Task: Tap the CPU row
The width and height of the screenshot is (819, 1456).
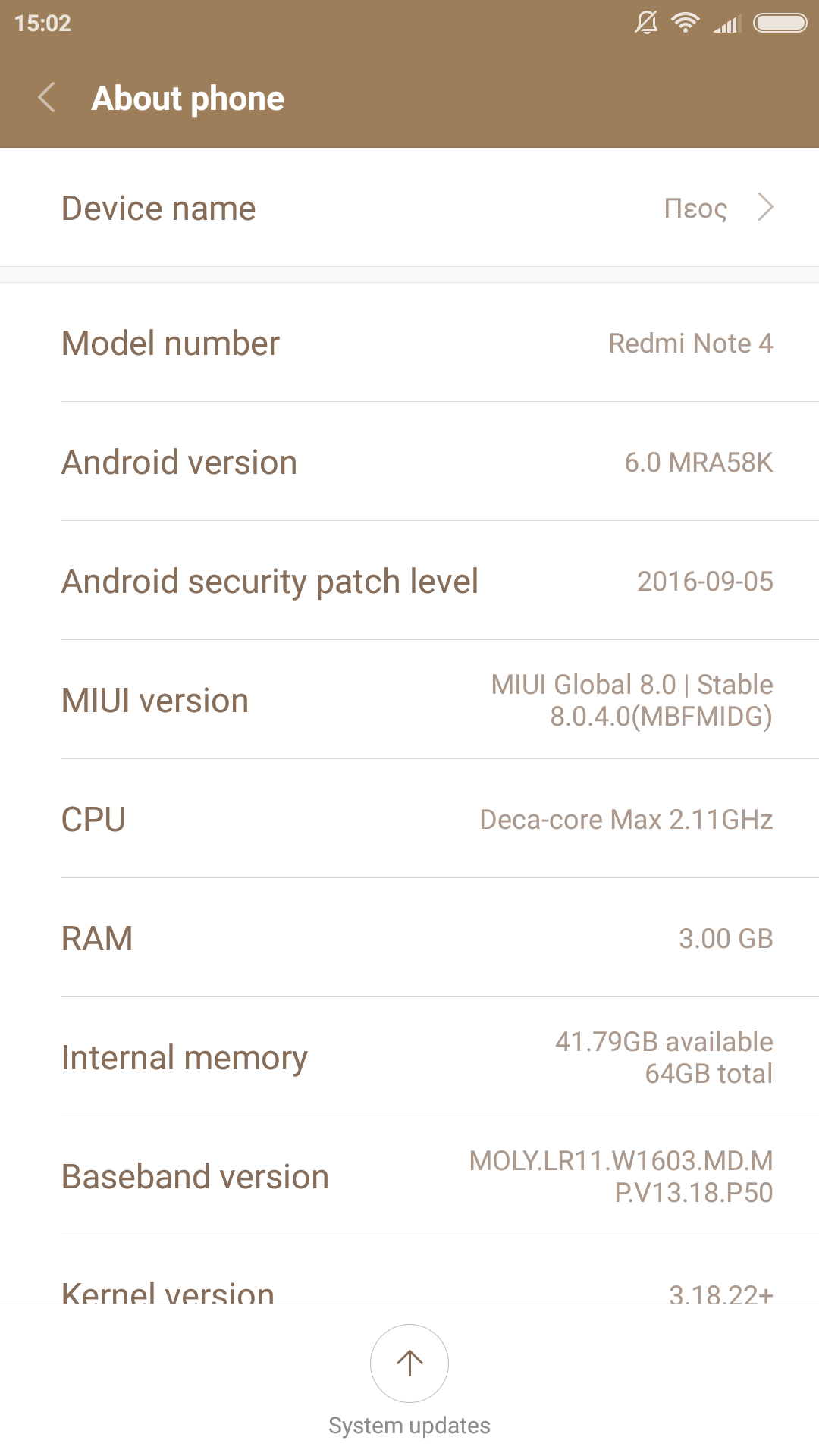Action: tap(409, 819)
